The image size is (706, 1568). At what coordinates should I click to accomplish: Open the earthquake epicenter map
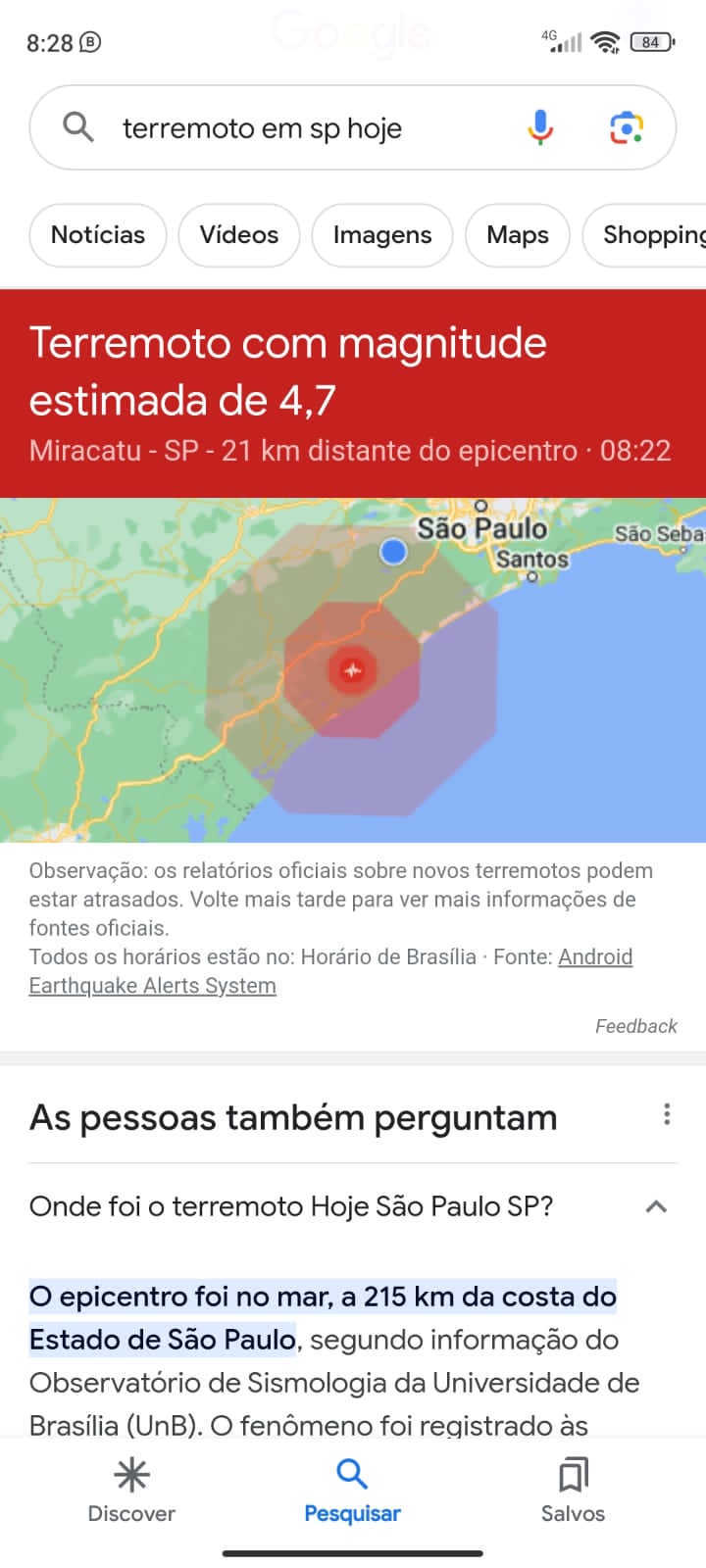click(353, 670)
